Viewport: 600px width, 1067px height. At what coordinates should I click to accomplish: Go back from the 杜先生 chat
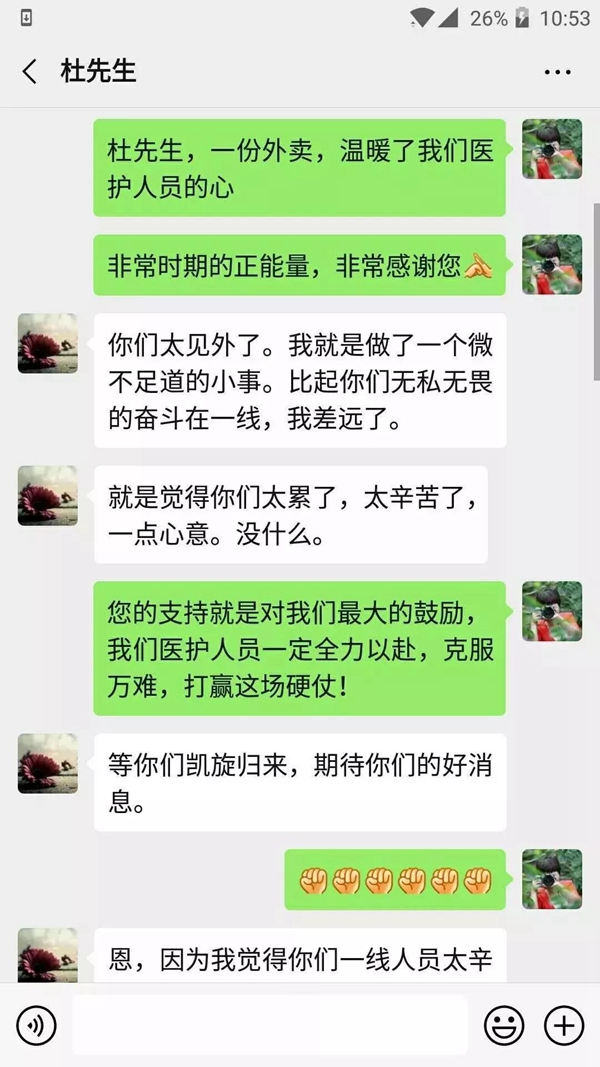(30, 72)
